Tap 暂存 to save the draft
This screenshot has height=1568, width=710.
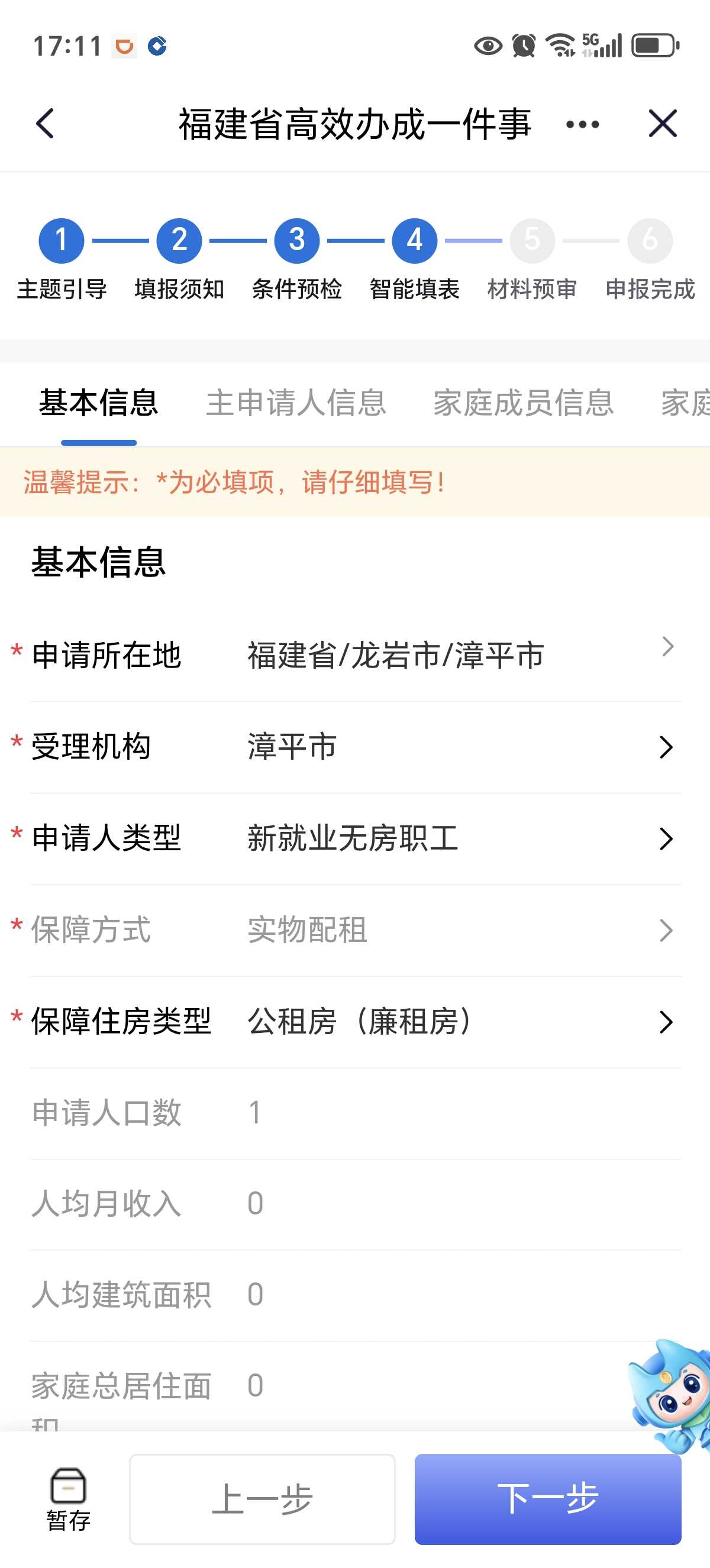68,1499
